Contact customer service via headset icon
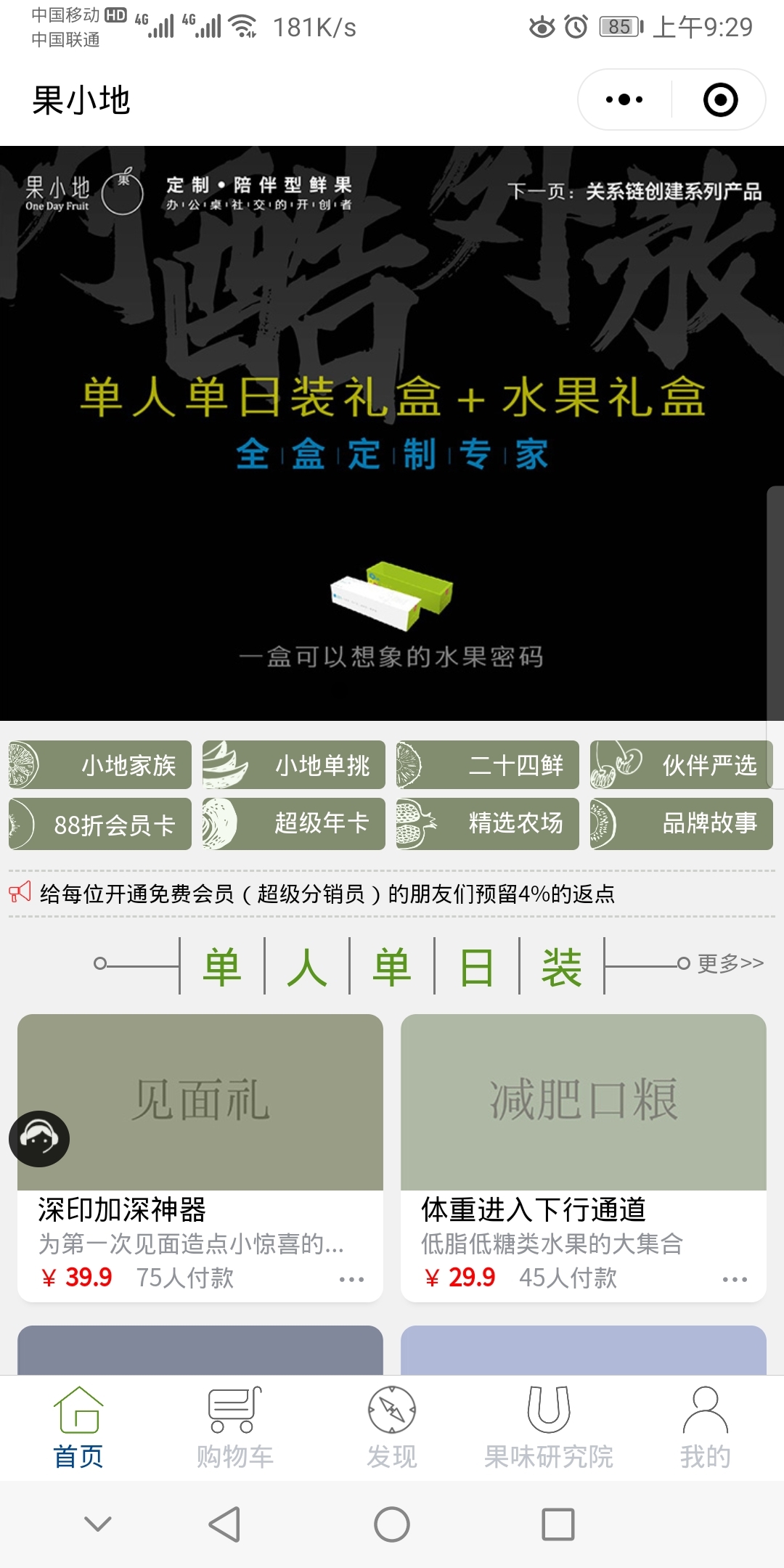The image size is (784, 1568). 39,1138
